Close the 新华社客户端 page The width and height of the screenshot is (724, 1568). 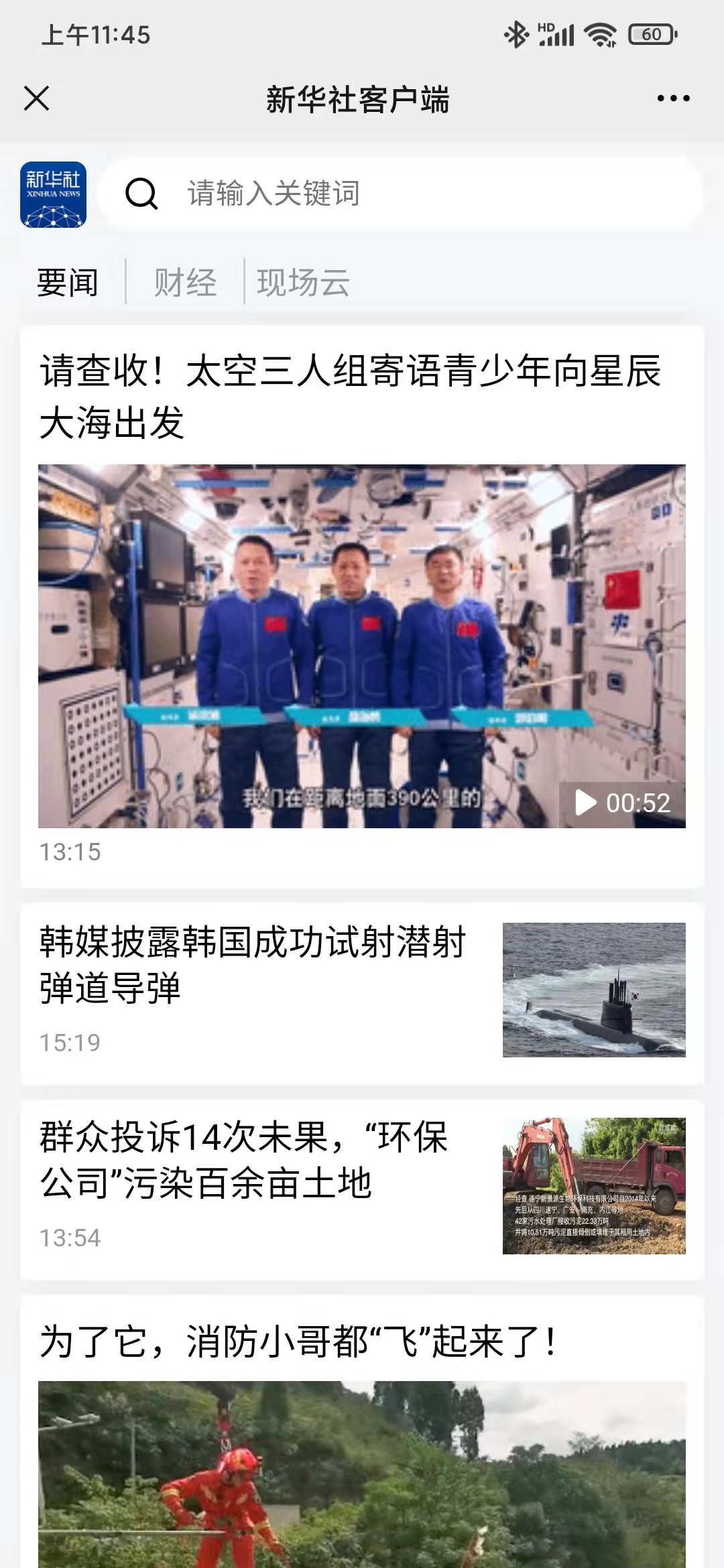pos(37,99)
